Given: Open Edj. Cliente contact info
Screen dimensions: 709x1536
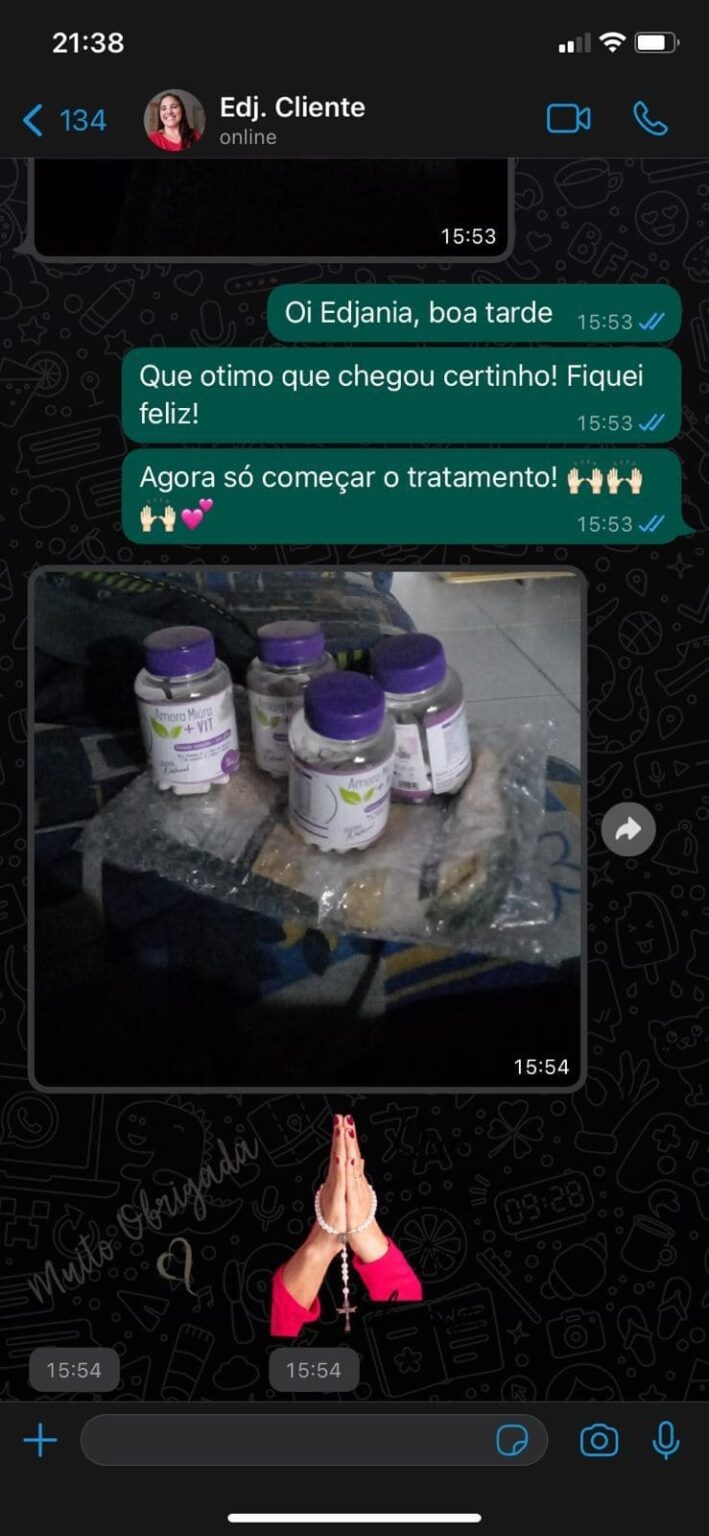Looking at the screenshot, I should point(292,120).
